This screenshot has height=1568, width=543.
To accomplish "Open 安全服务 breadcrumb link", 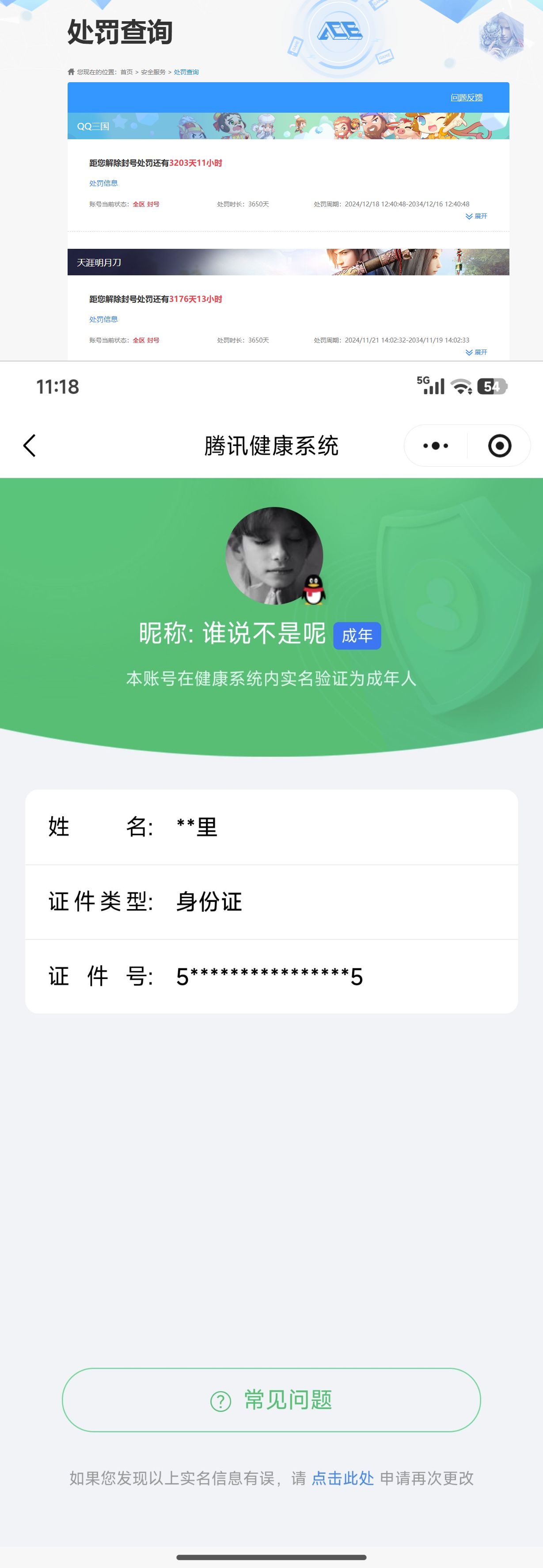I will 153,72.
